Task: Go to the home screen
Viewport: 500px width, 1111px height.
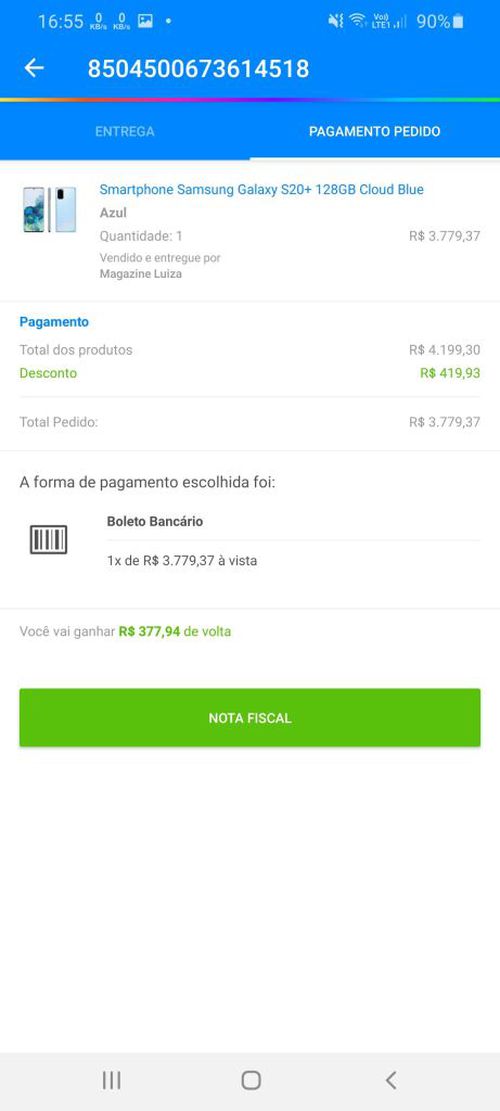Action: [x=251, y=1080]
